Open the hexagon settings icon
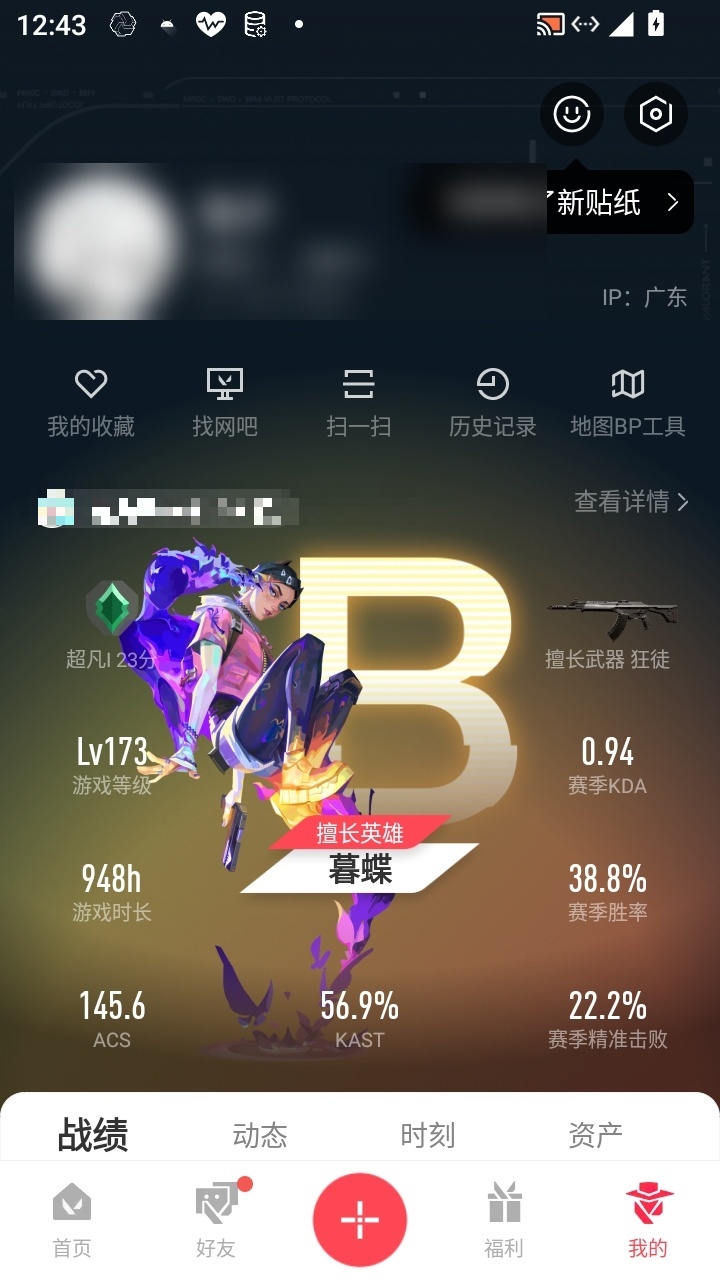 [x=656, y=114]
